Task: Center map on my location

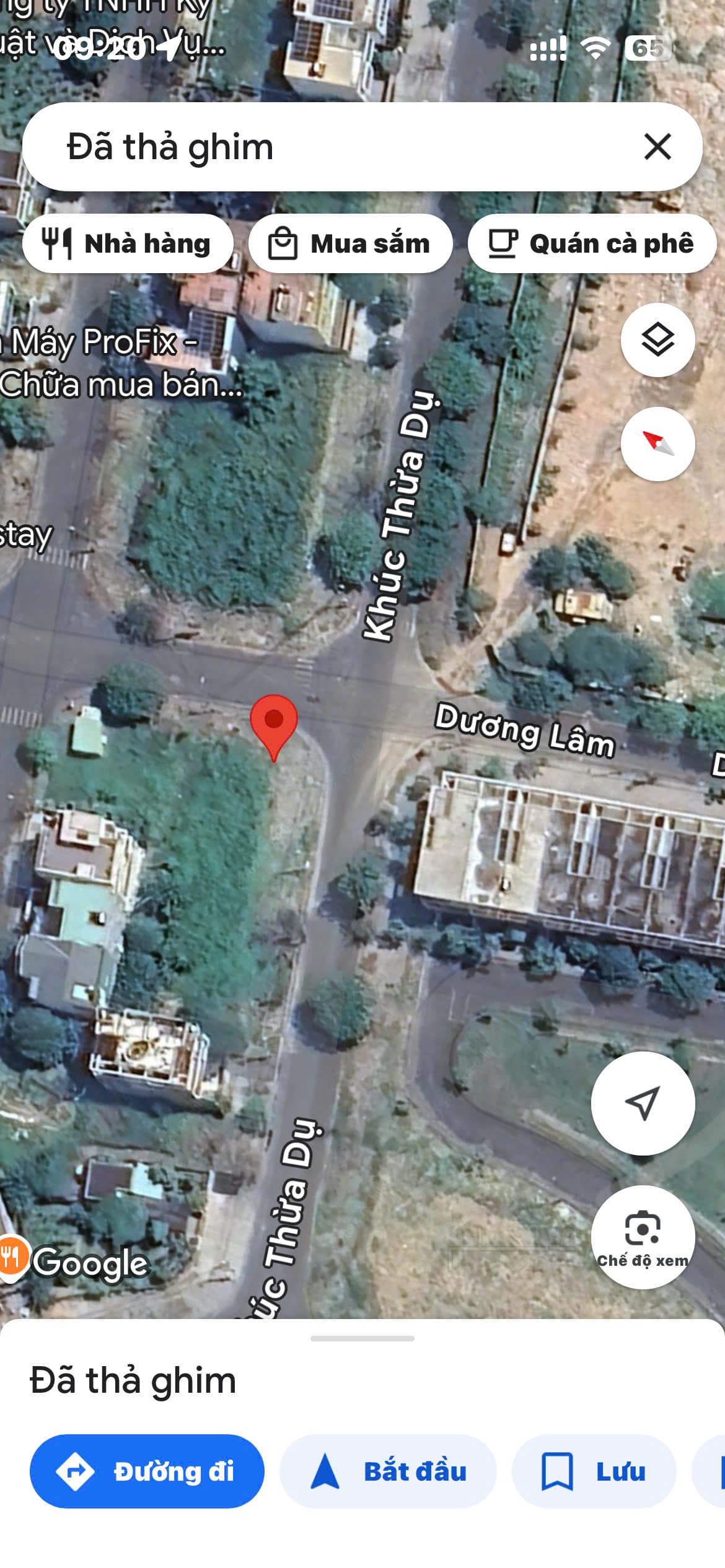Action: [643, 1103]
